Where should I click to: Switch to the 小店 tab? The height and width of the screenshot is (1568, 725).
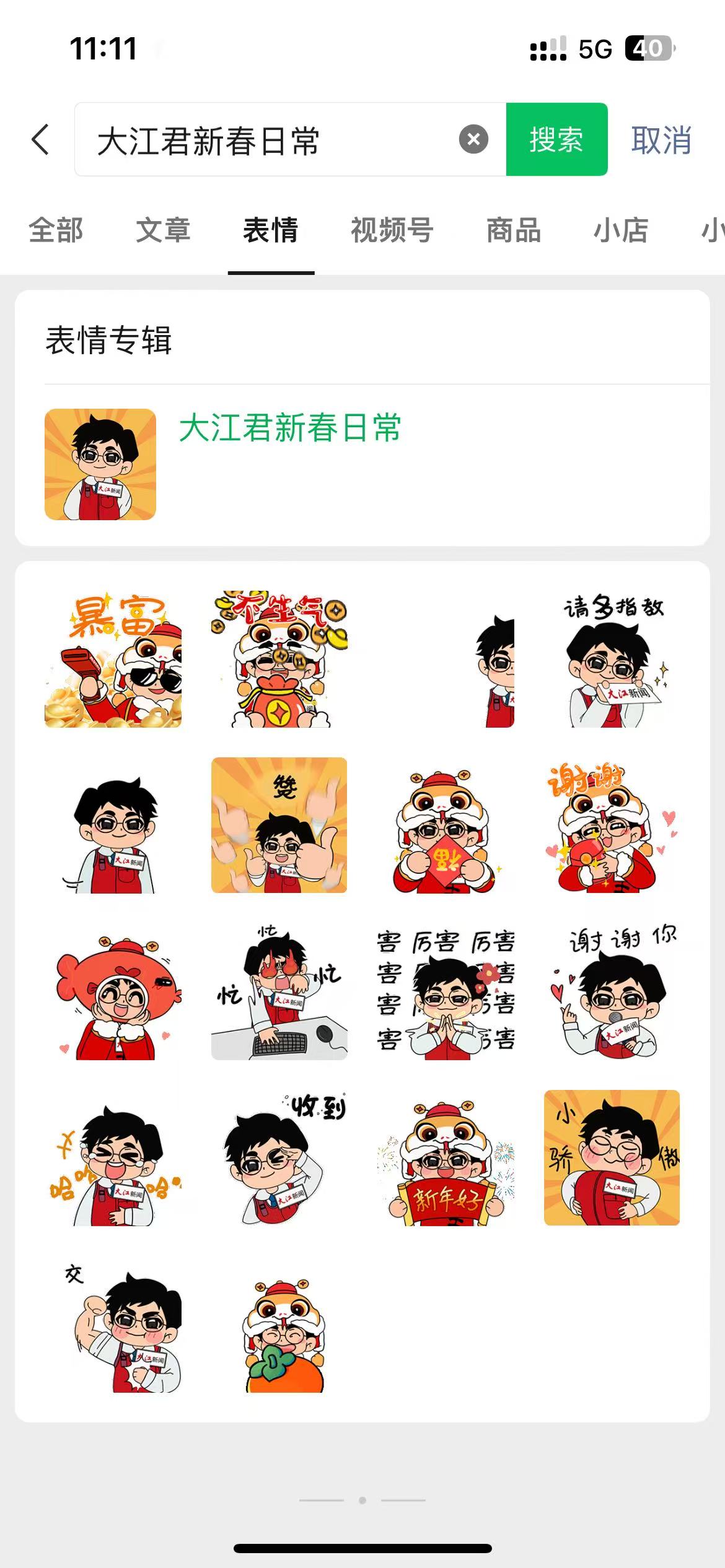click(x=620, y=230)
